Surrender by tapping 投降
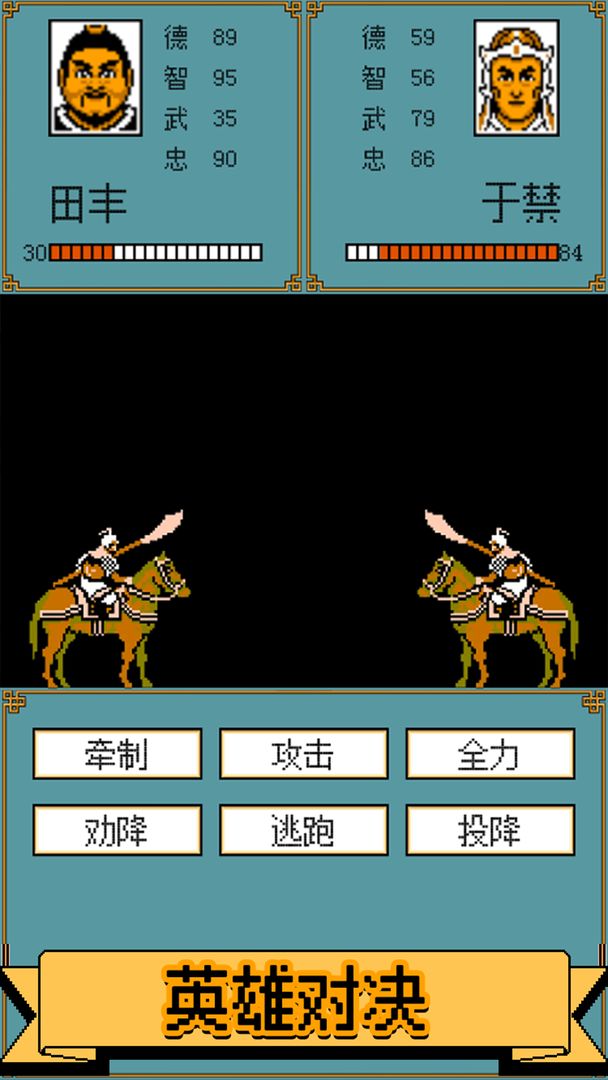Viewport: 608px width, 1080px height. (x=489, y=830)
